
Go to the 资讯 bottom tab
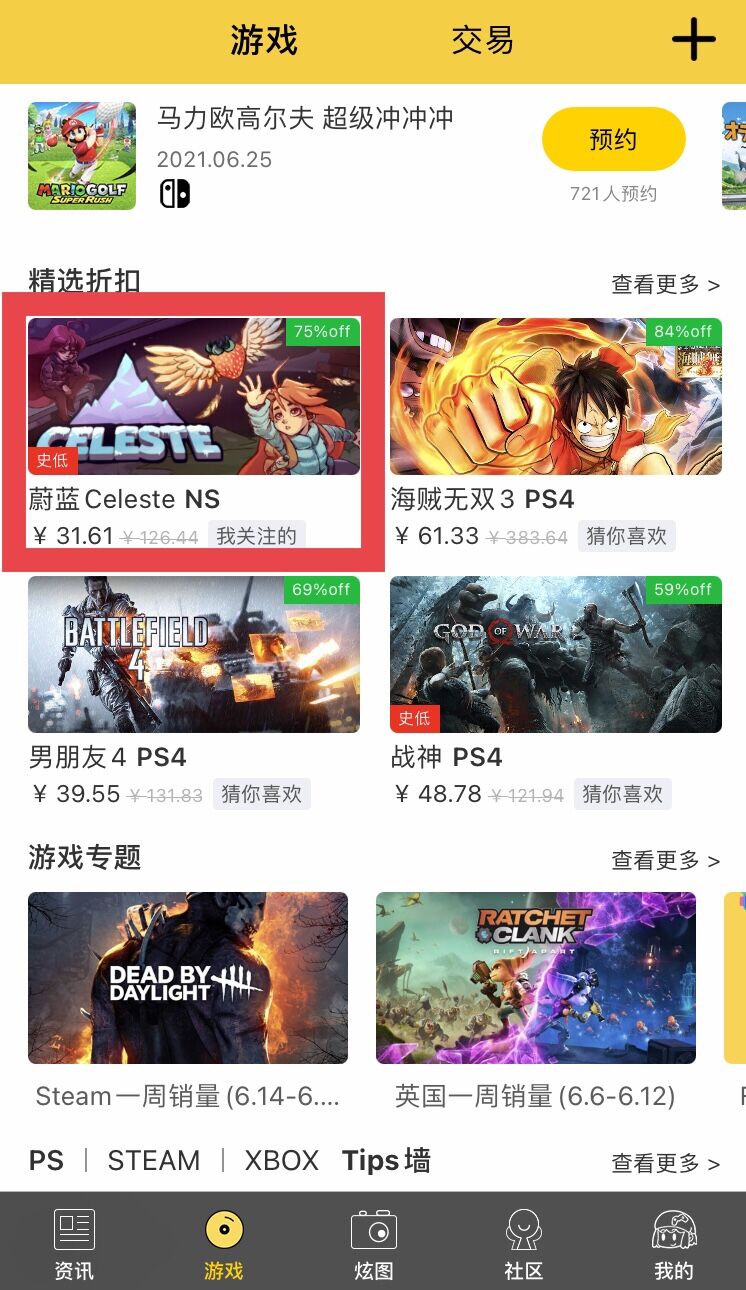pos(74,1242)
